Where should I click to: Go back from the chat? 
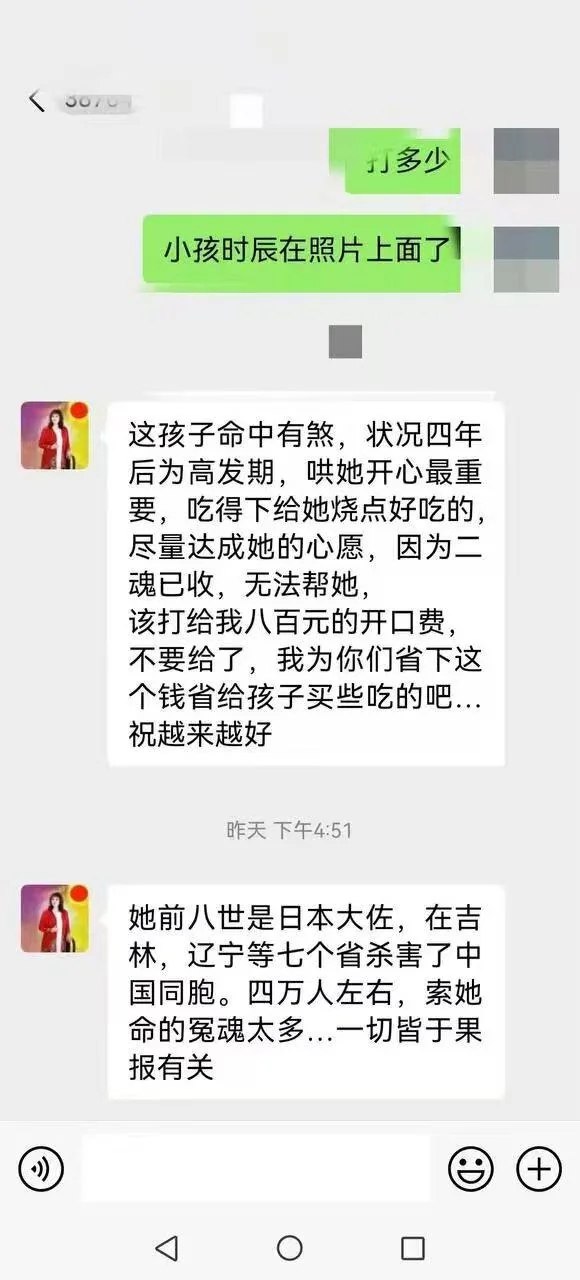(37, 100)
